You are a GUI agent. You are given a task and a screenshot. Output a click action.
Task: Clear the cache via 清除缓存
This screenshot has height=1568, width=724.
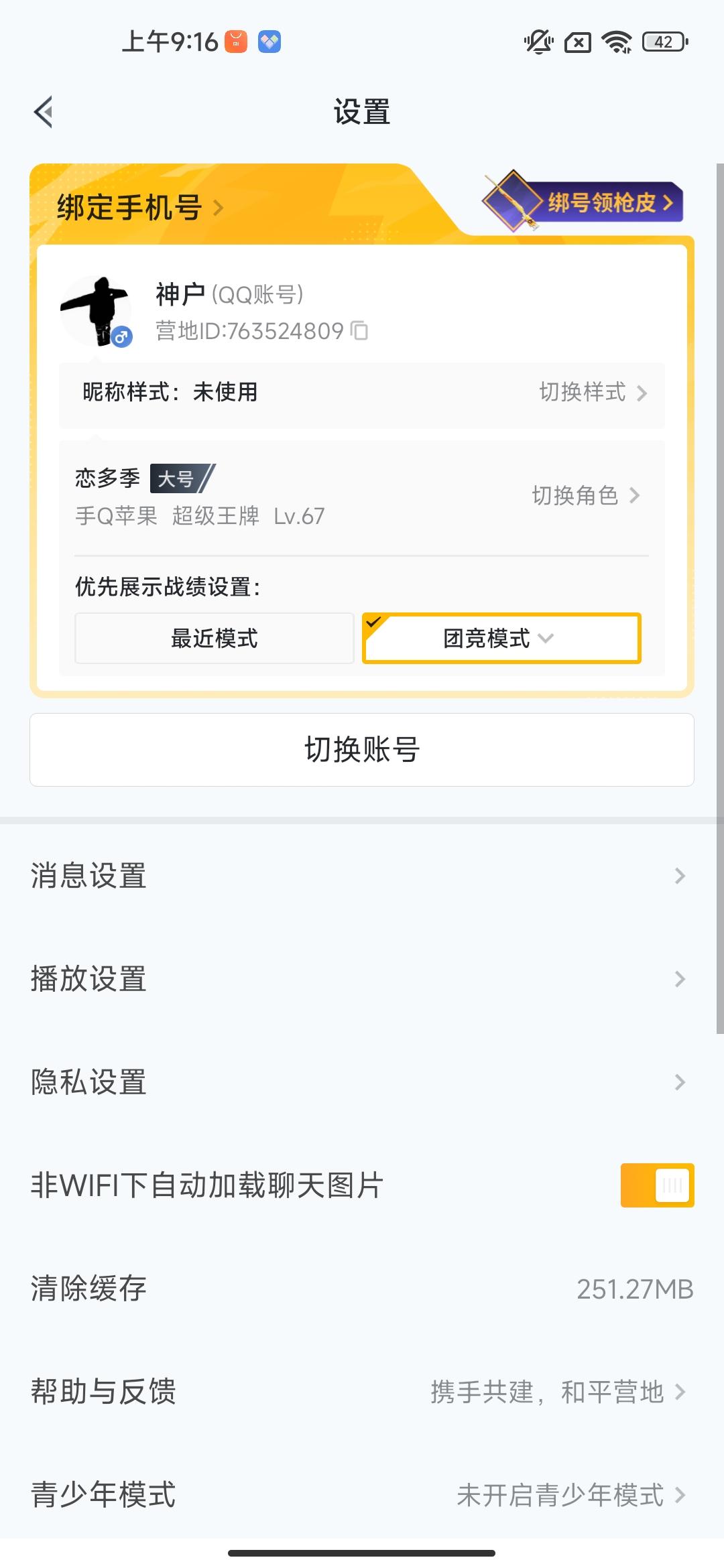click(362, 1287)
